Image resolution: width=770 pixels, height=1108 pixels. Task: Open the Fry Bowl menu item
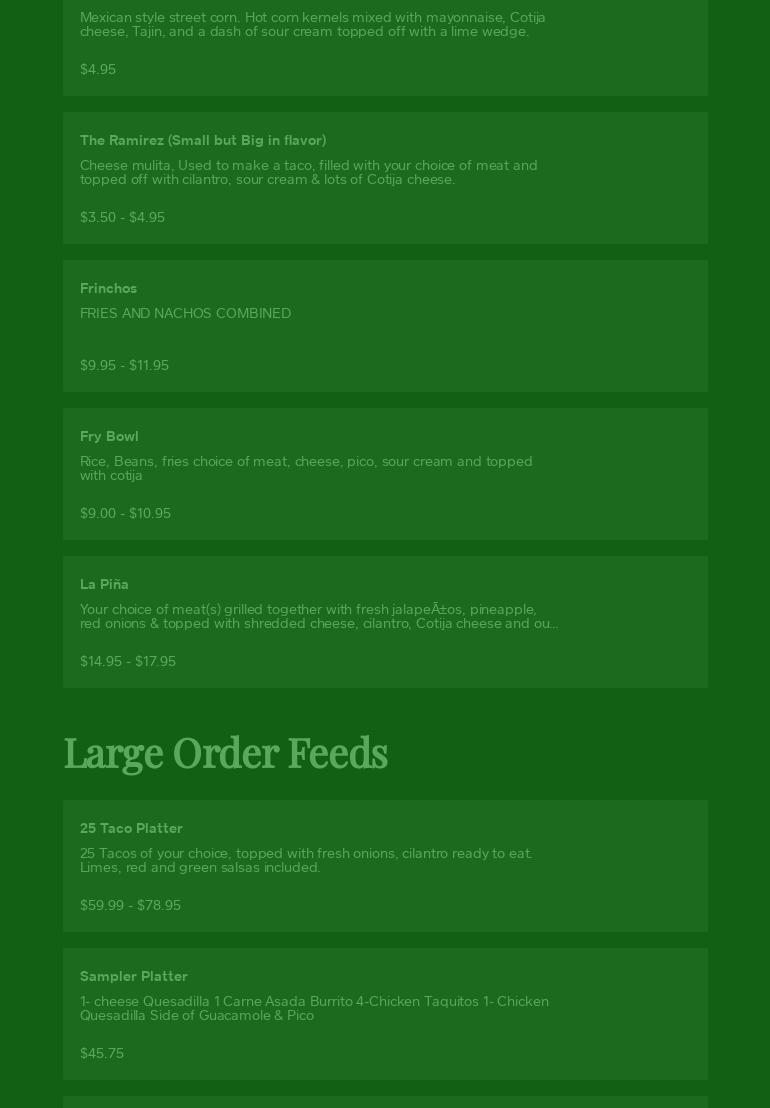tap(385, 474)
